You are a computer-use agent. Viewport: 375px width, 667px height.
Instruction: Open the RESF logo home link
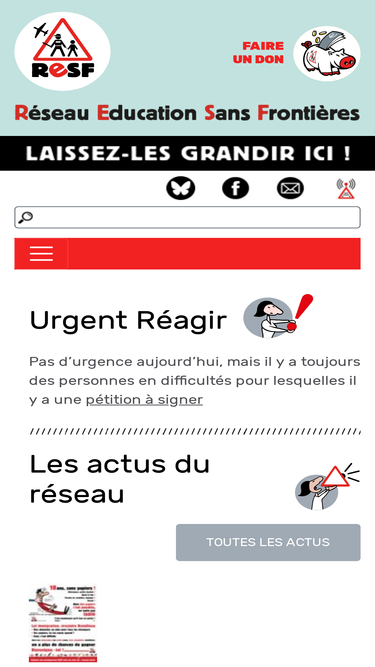[x=62, y=51]
